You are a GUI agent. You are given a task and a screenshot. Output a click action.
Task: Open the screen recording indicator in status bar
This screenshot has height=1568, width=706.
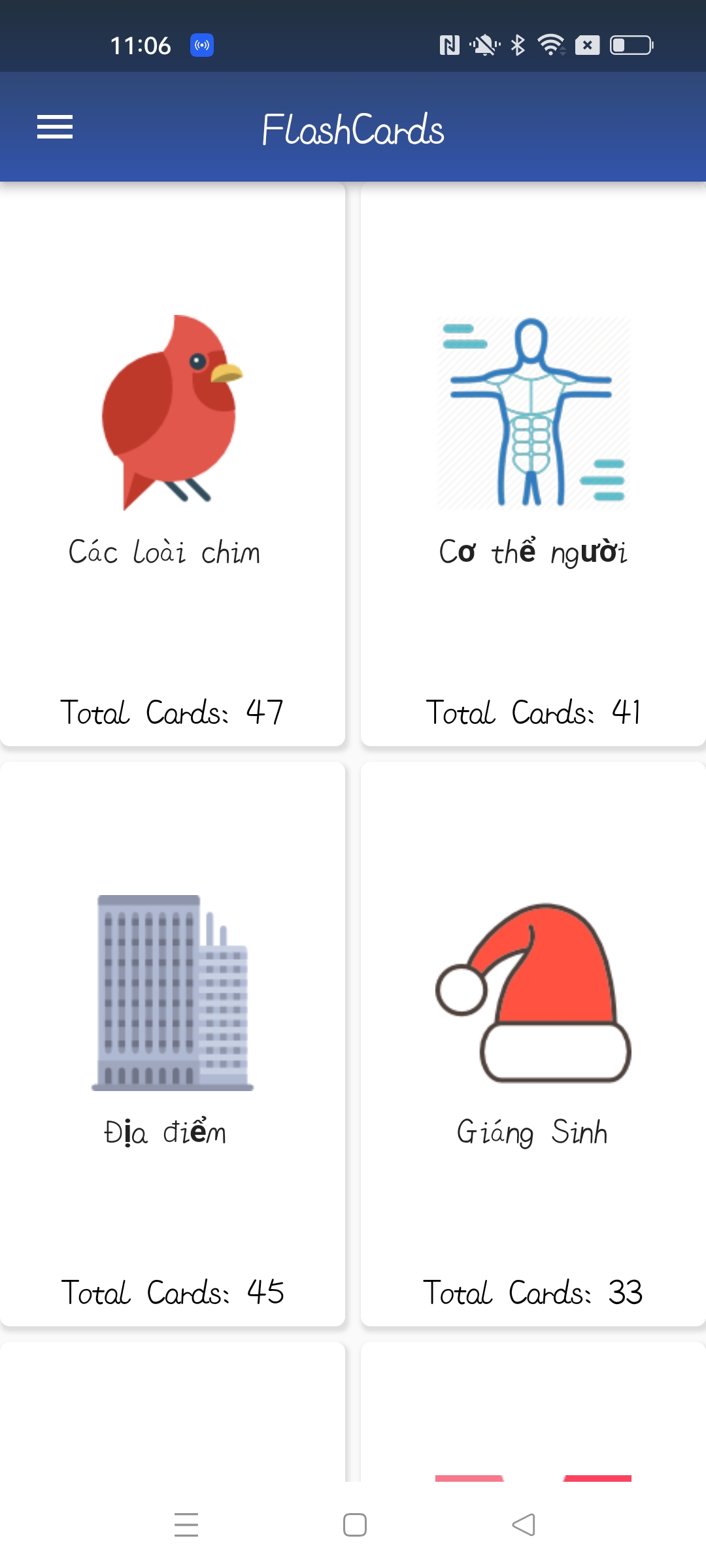click(202, 44)
